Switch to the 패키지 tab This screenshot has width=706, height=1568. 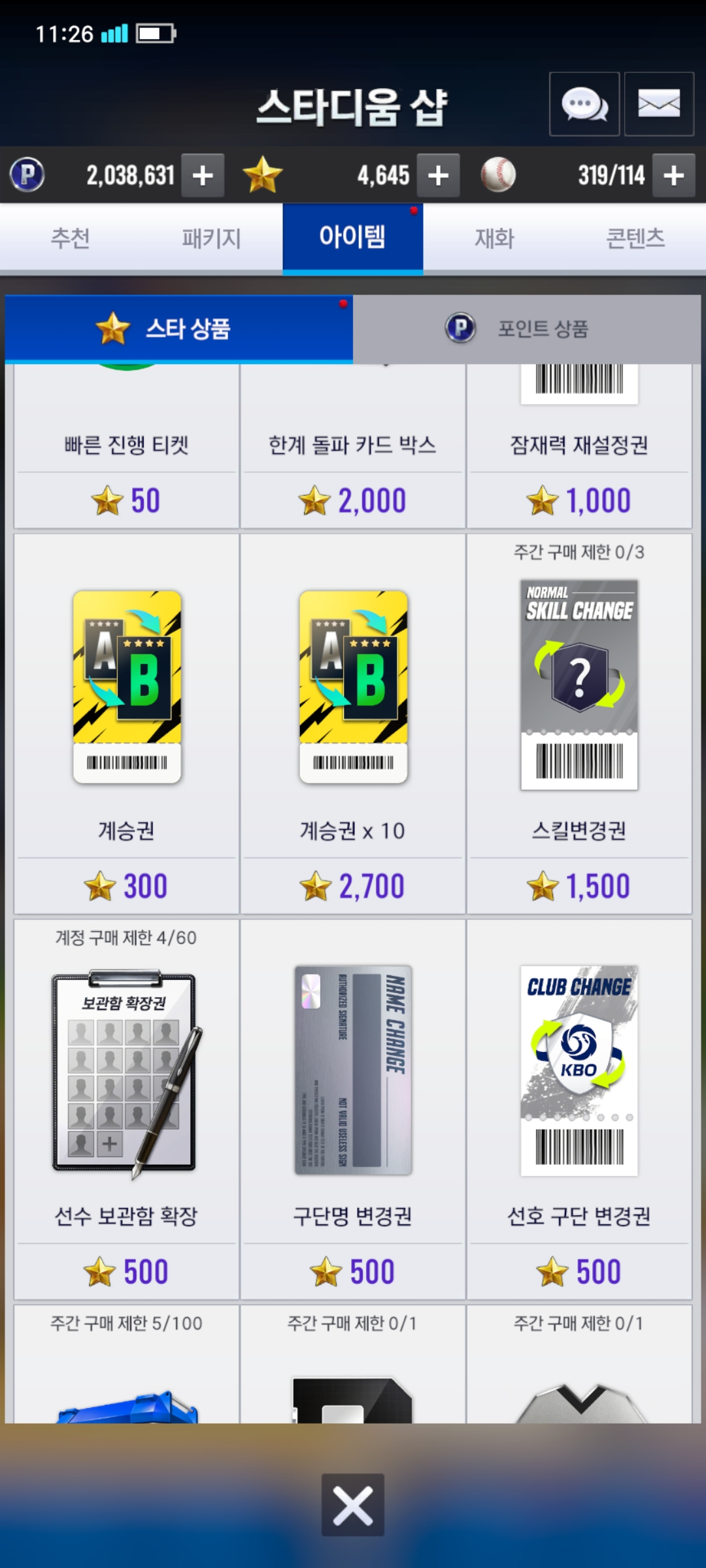point(212,238)
